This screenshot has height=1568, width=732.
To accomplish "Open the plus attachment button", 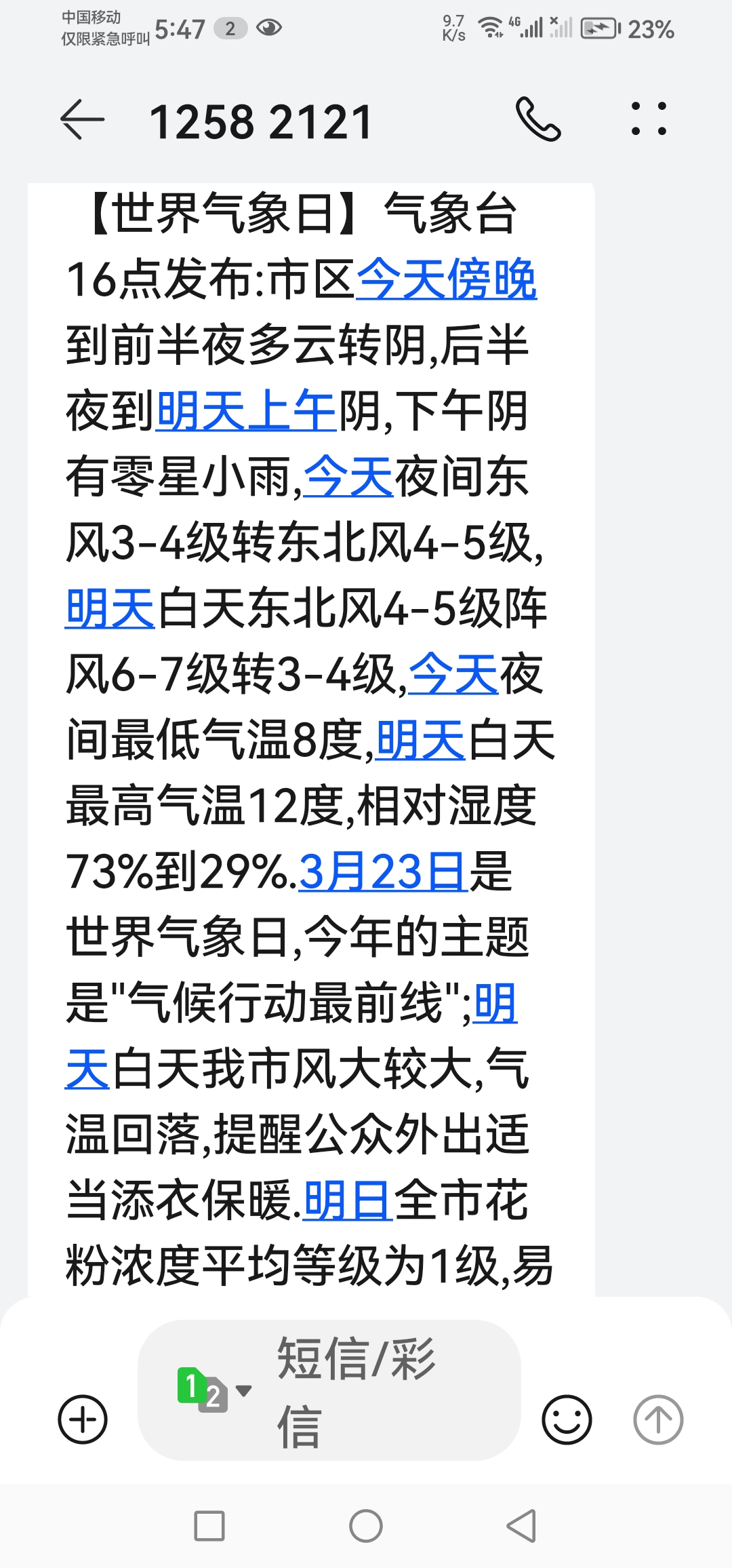I will coord(83,1419).
